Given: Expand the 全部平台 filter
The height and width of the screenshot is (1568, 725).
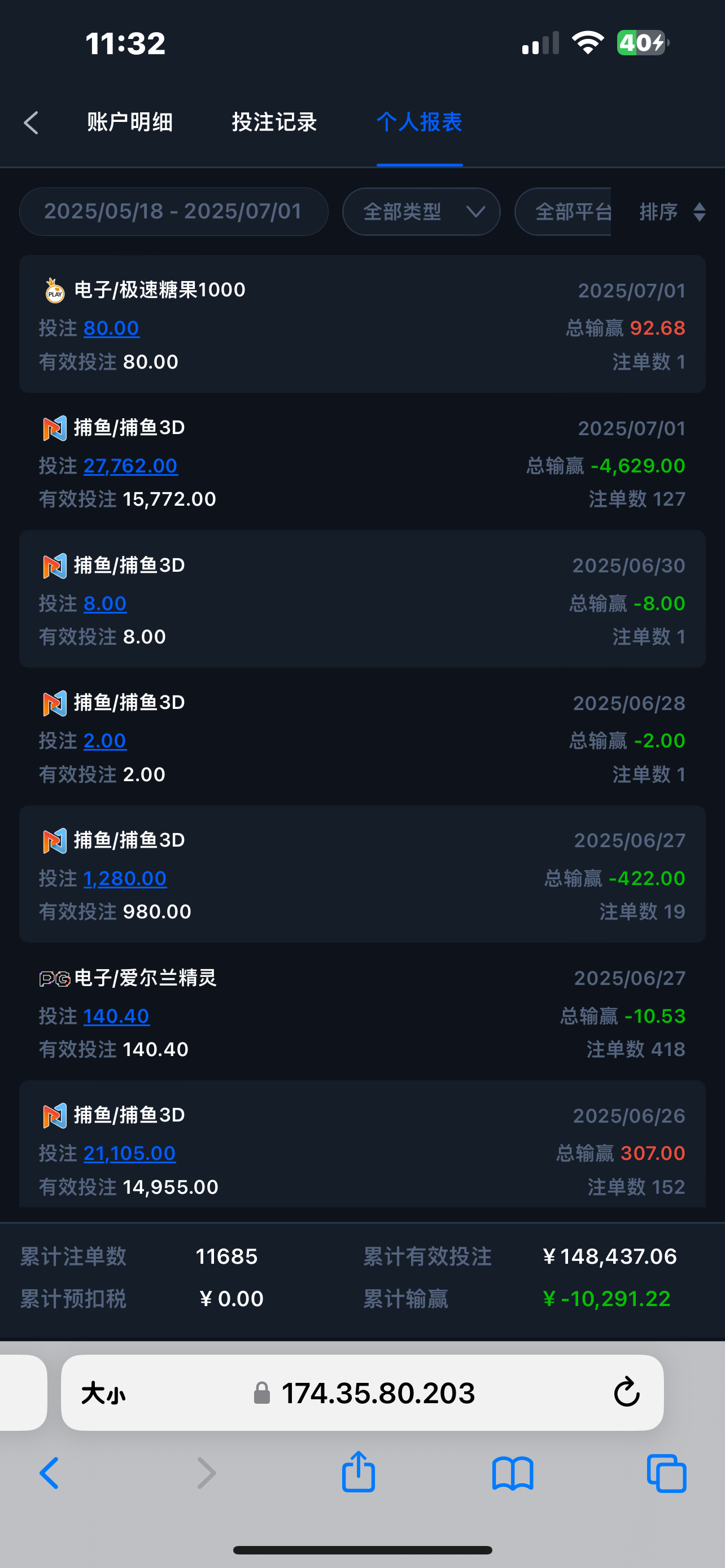Looking at the screenshot, I should click(563, 211).
